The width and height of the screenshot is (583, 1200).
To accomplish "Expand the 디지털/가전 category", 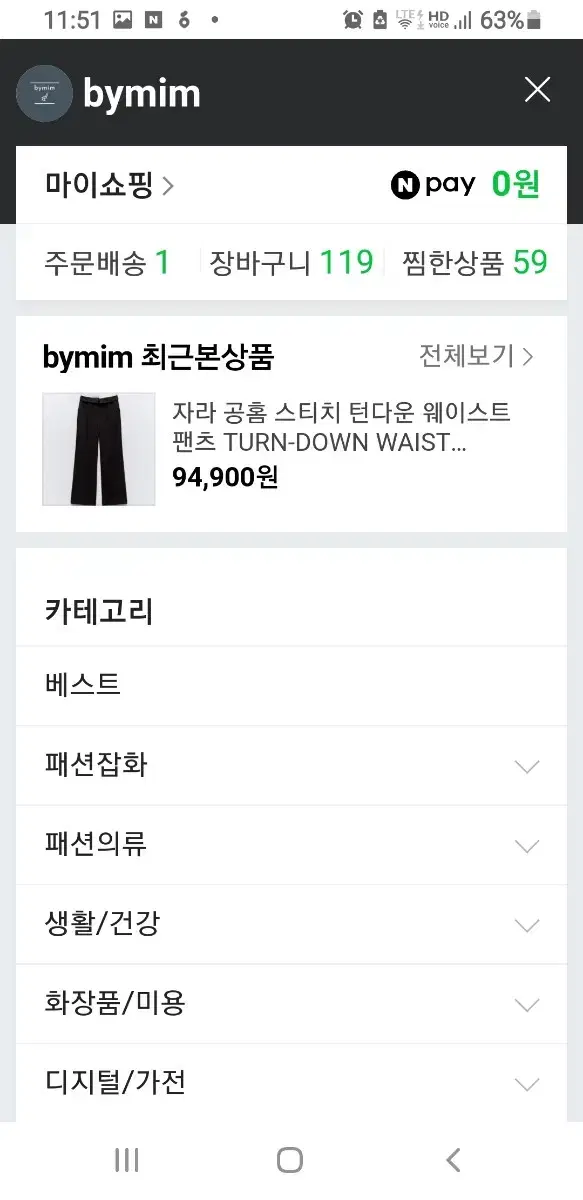I will click(291, 1083).
